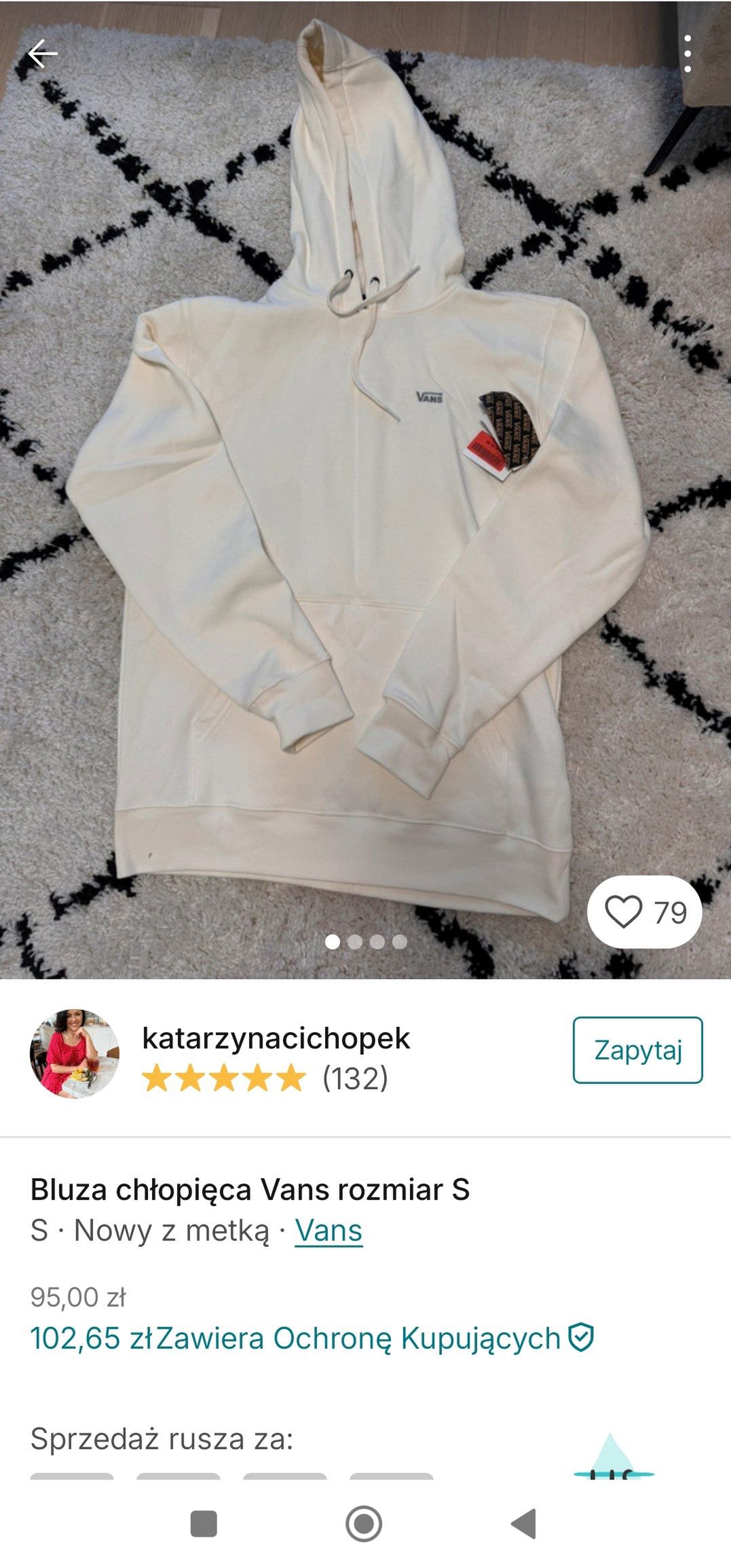
Task: Open the three-dot overflow menu
Action: point(688,54)
